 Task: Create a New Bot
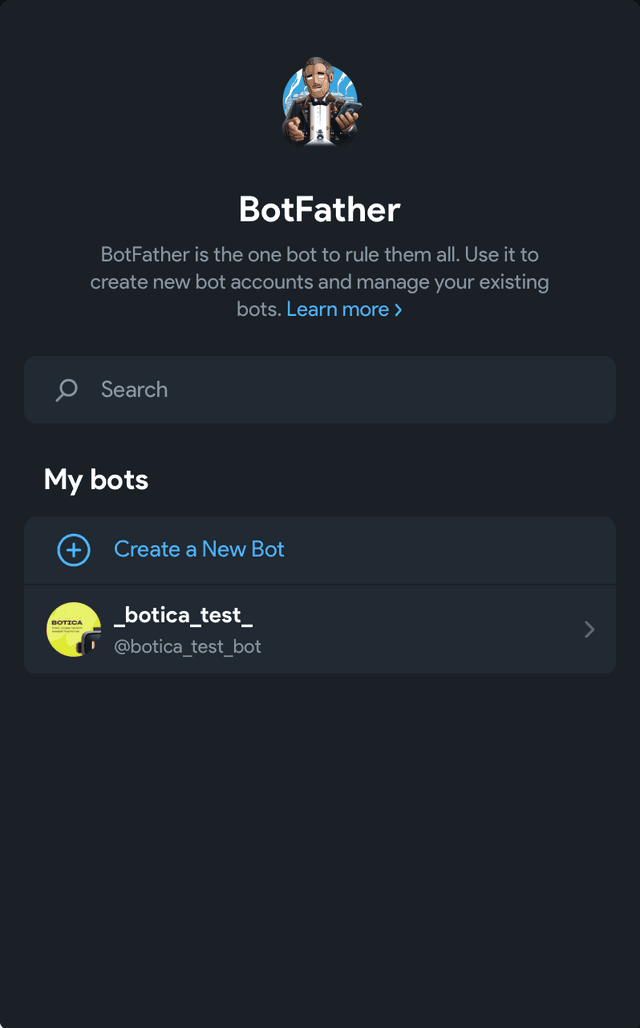199,550
